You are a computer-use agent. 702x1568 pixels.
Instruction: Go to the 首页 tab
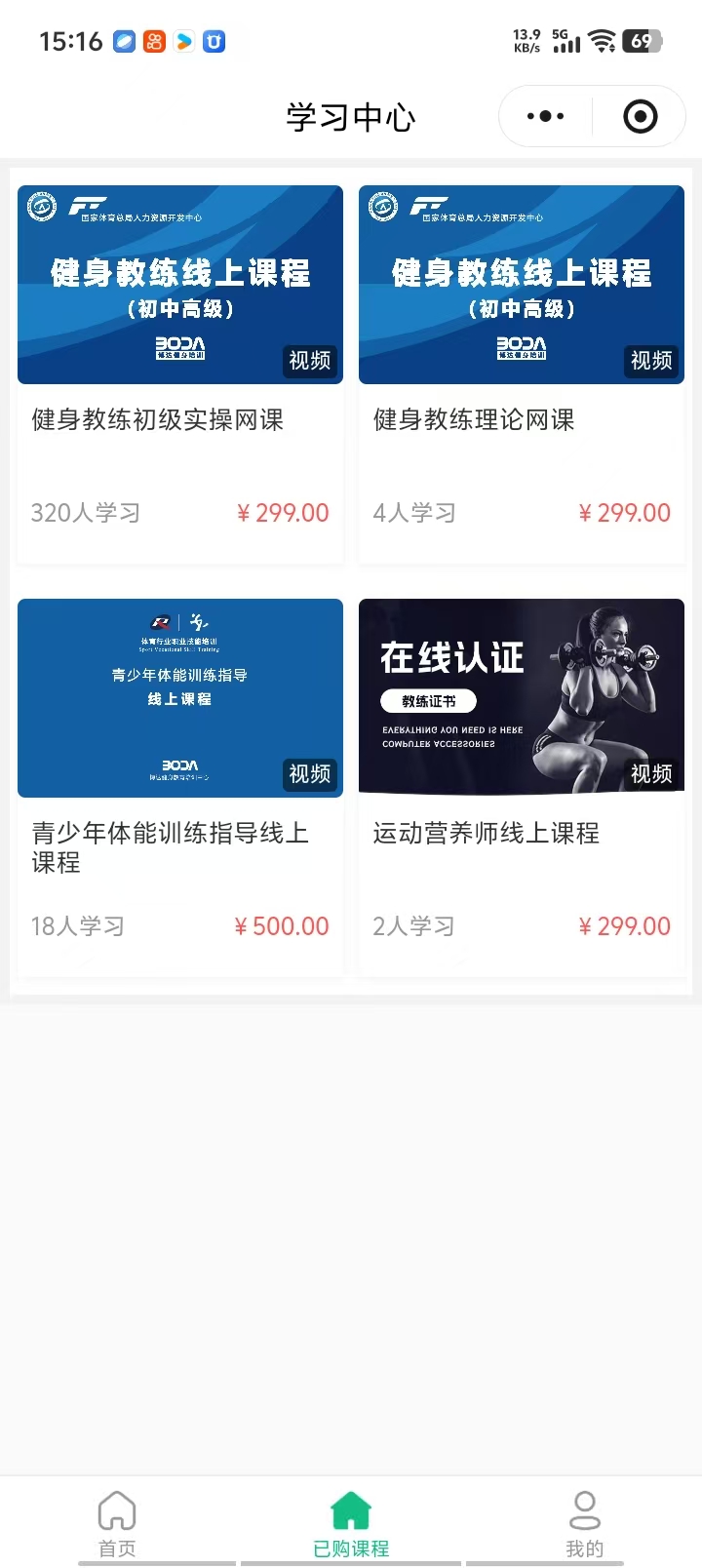pyautogui.click(x=117, y=1523)
